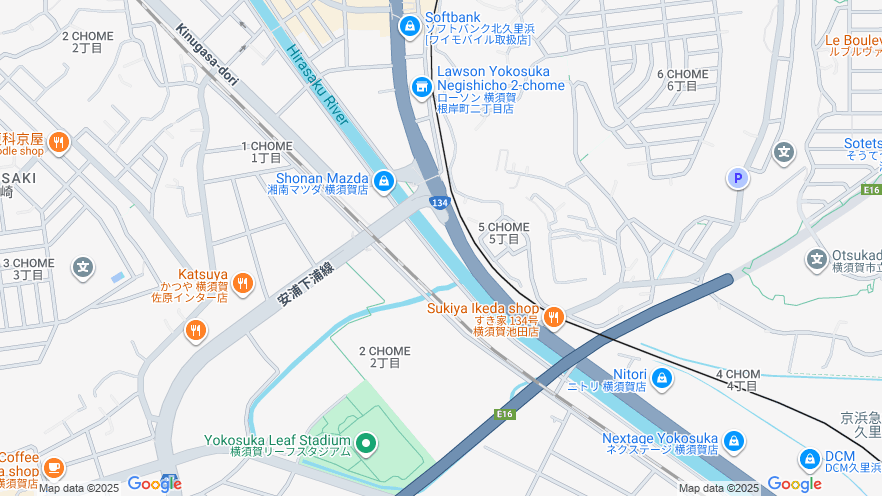Tap the Softbank store marker
The height and width of the screenshot is (496, 882).
tap(409, 27)
